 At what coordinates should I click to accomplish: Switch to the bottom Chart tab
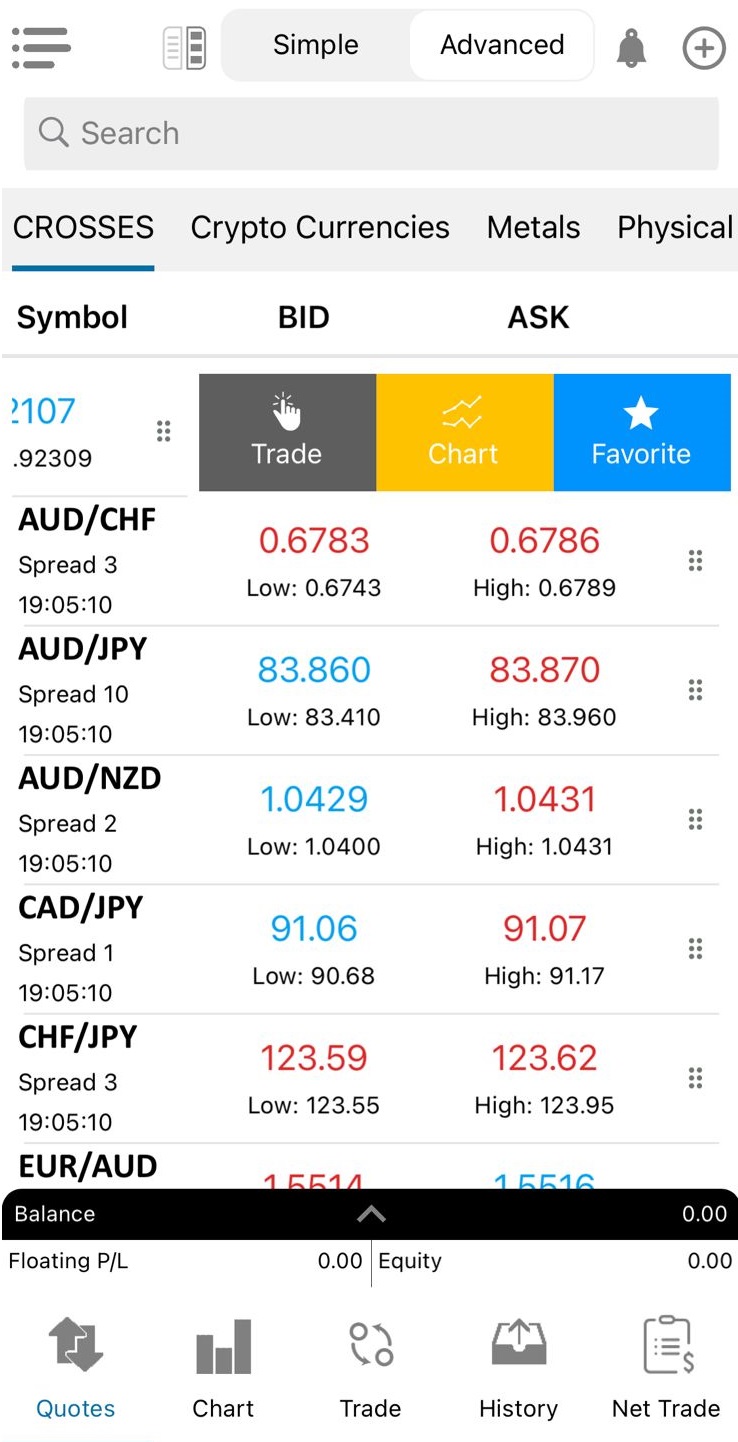223,1368
